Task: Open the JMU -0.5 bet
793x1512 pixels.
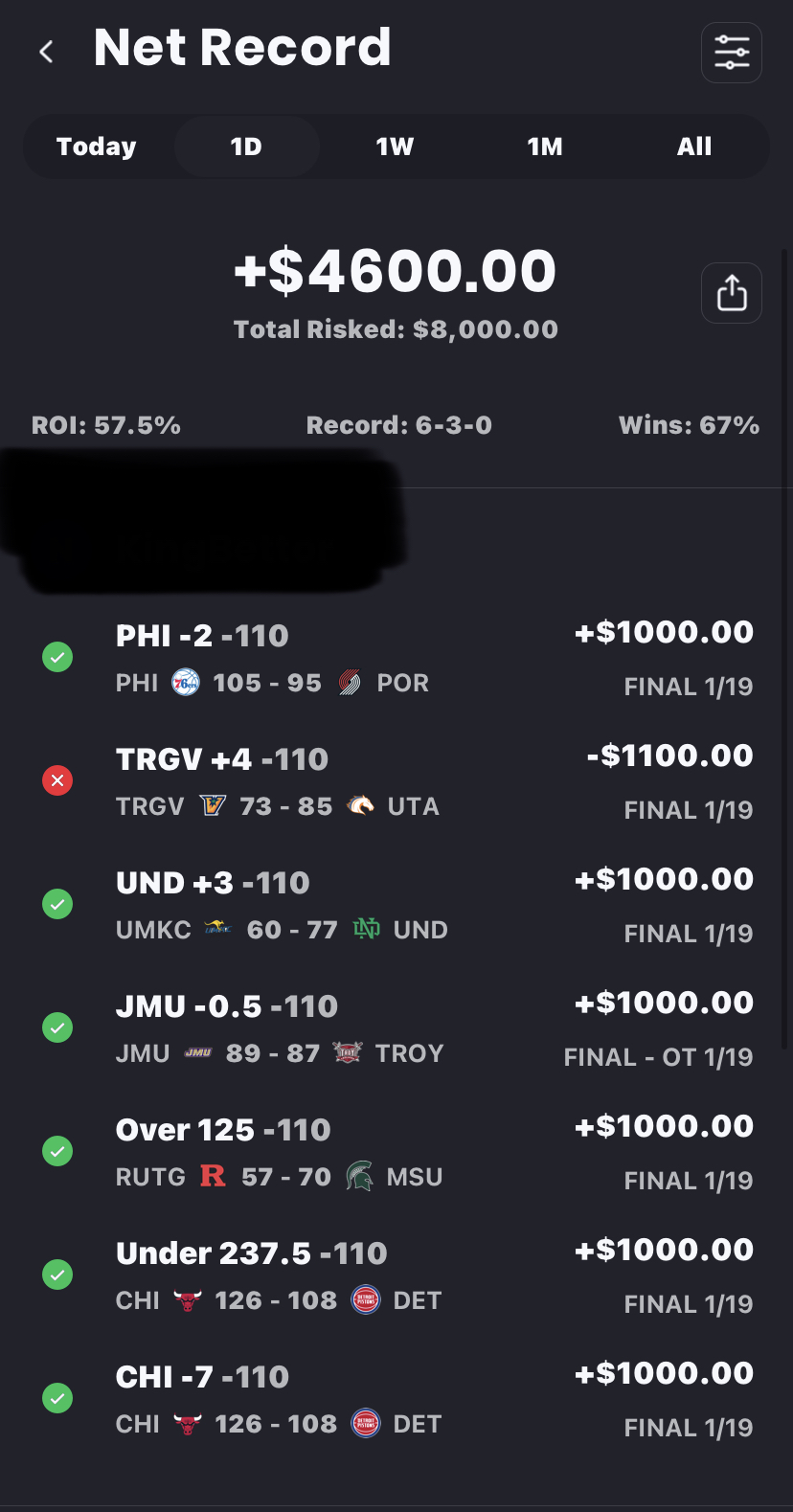Action: point(396,1028)
